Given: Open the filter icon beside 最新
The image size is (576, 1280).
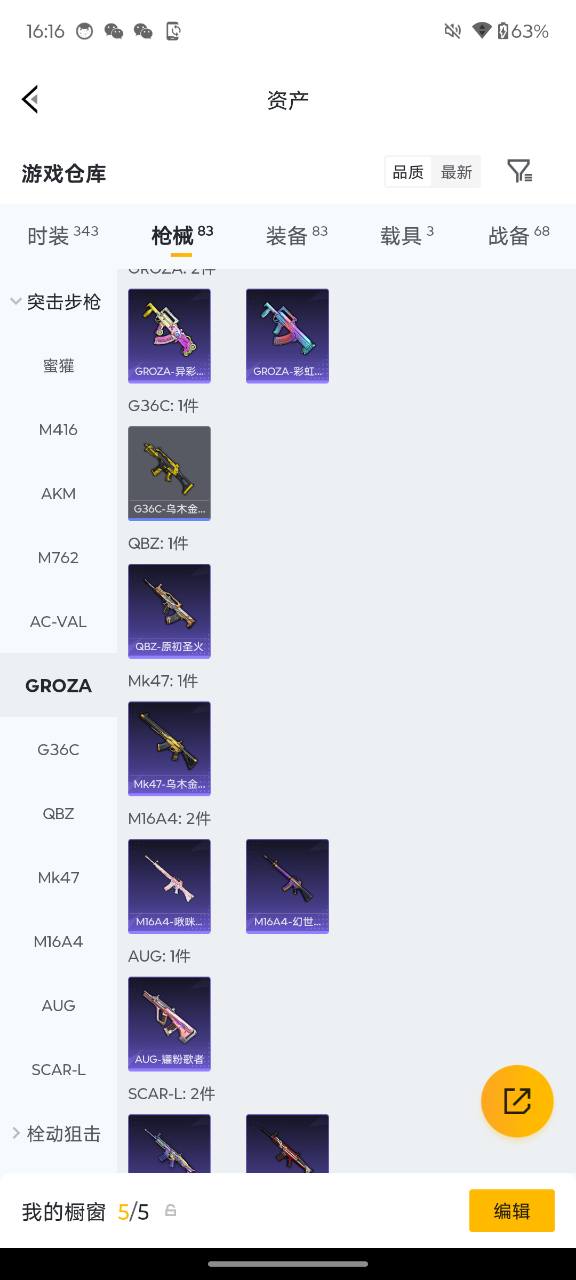Looking at the screenshot, I should tap(519, 171).
